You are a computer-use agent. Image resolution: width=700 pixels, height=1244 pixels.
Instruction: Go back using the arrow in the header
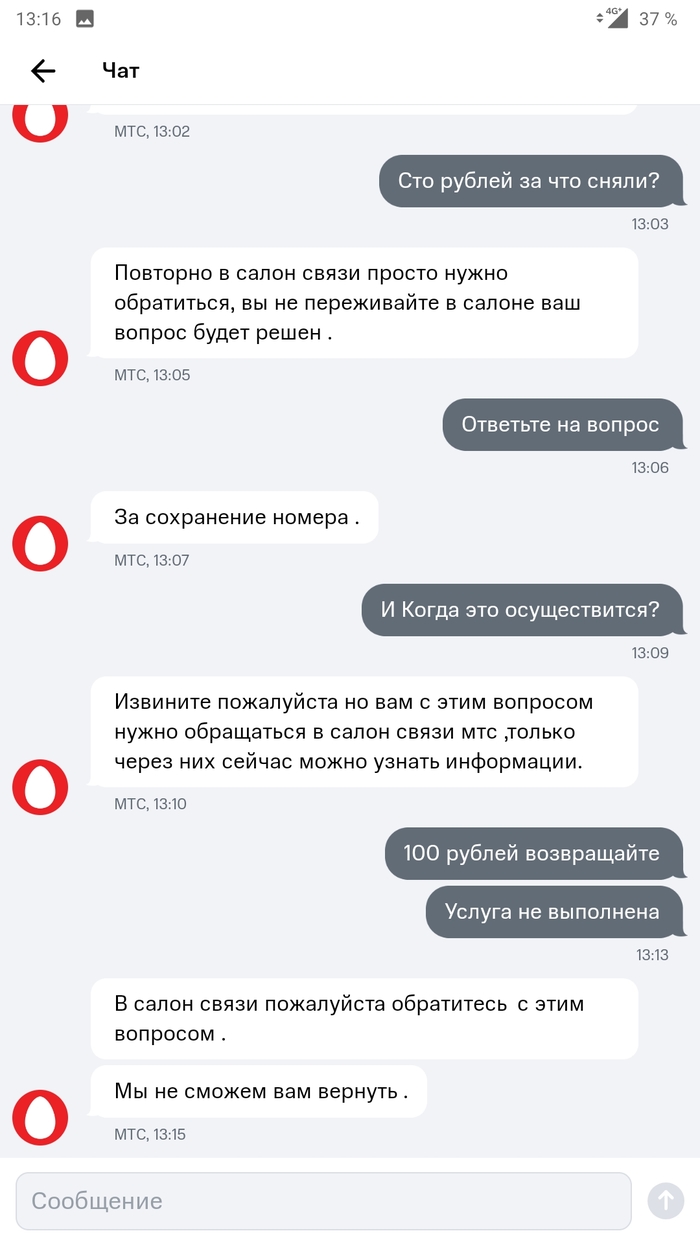pos(43,71)
